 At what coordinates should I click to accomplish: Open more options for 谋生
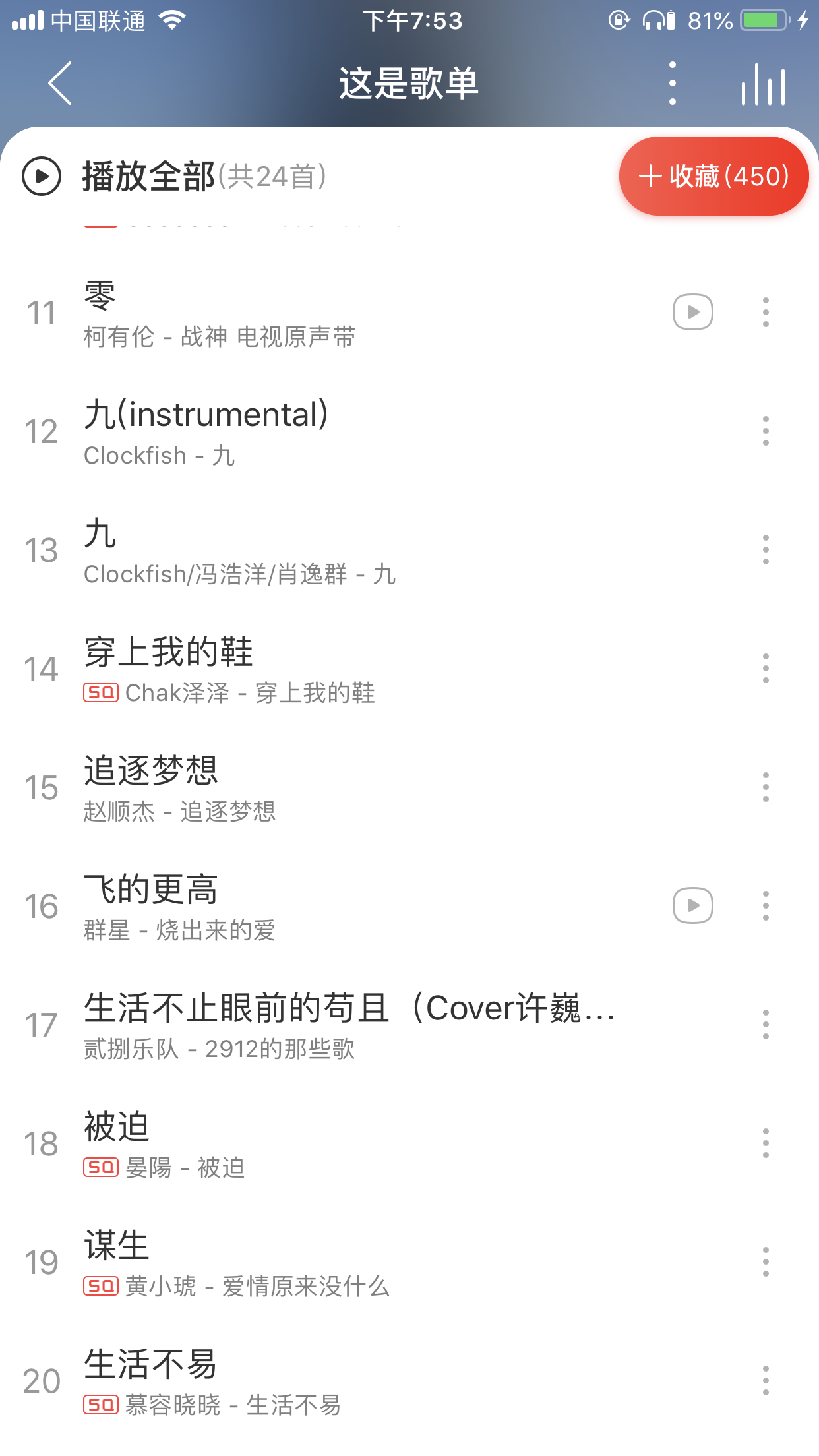[766, 1262]
